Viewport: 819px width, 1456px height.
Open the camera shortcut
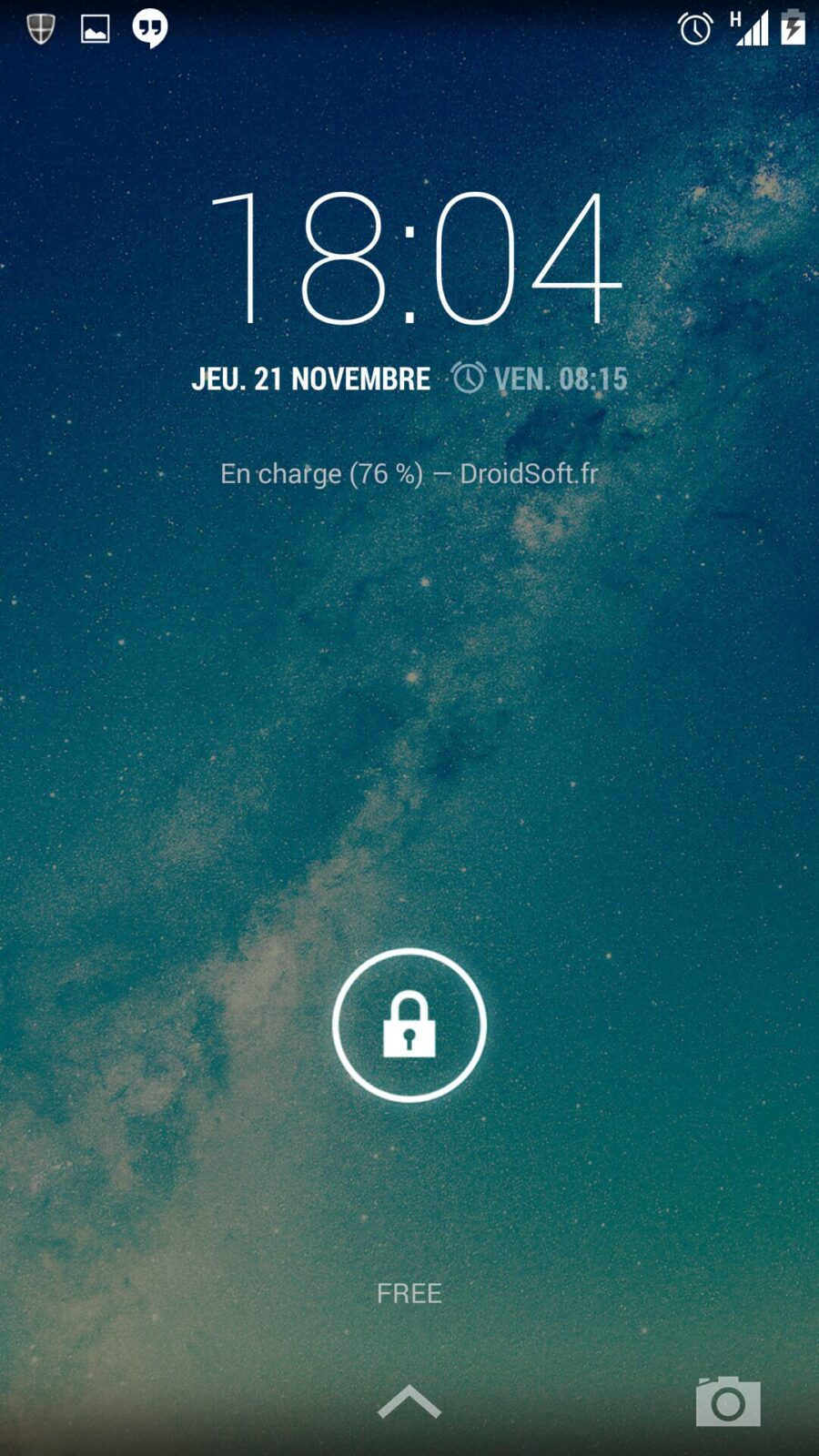point(728,1402)
